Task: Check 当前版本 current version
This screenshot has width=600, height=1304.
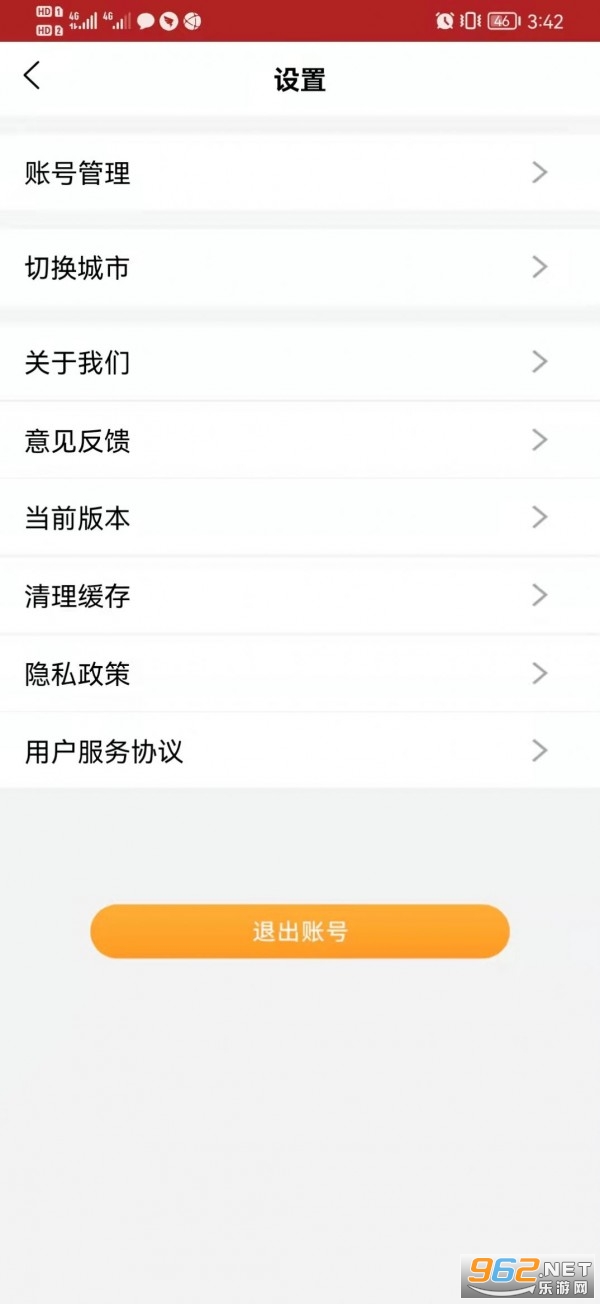Action: click(300, 518)
